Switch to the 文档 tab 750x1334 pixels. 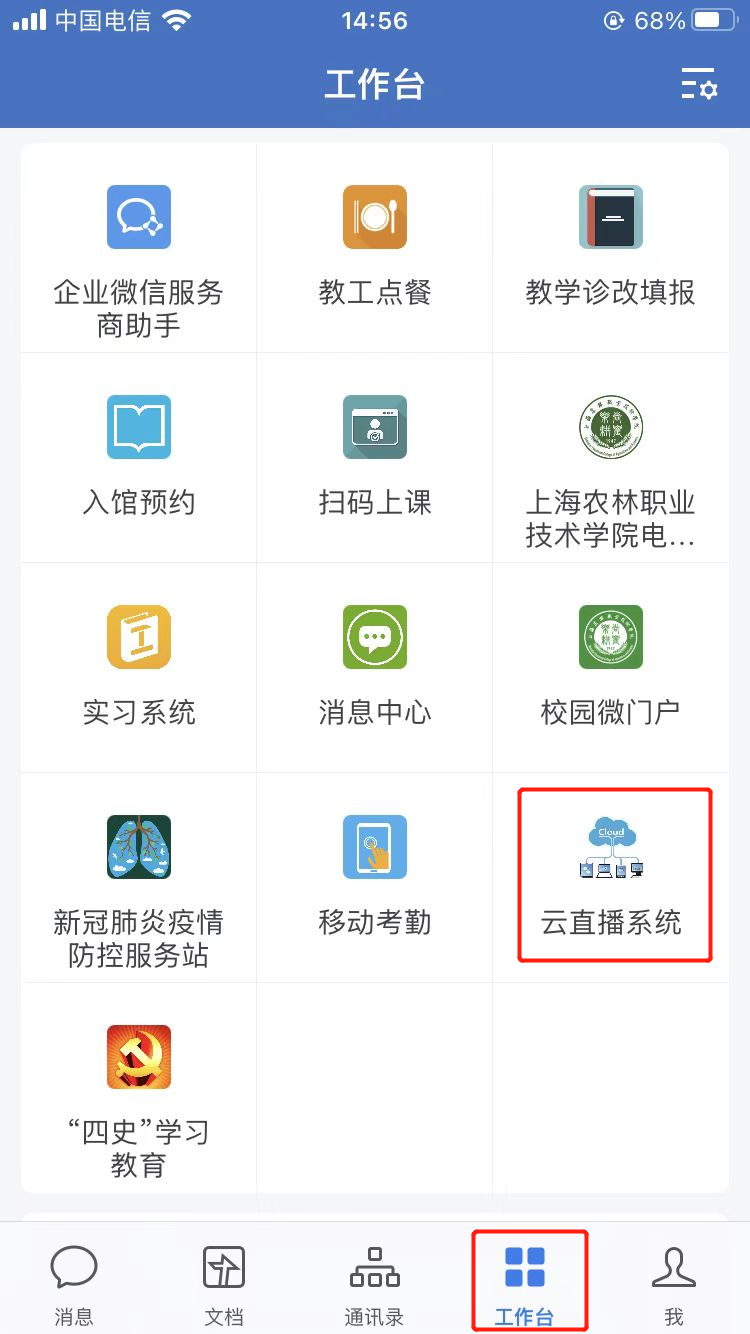[x=224, y=1284]
